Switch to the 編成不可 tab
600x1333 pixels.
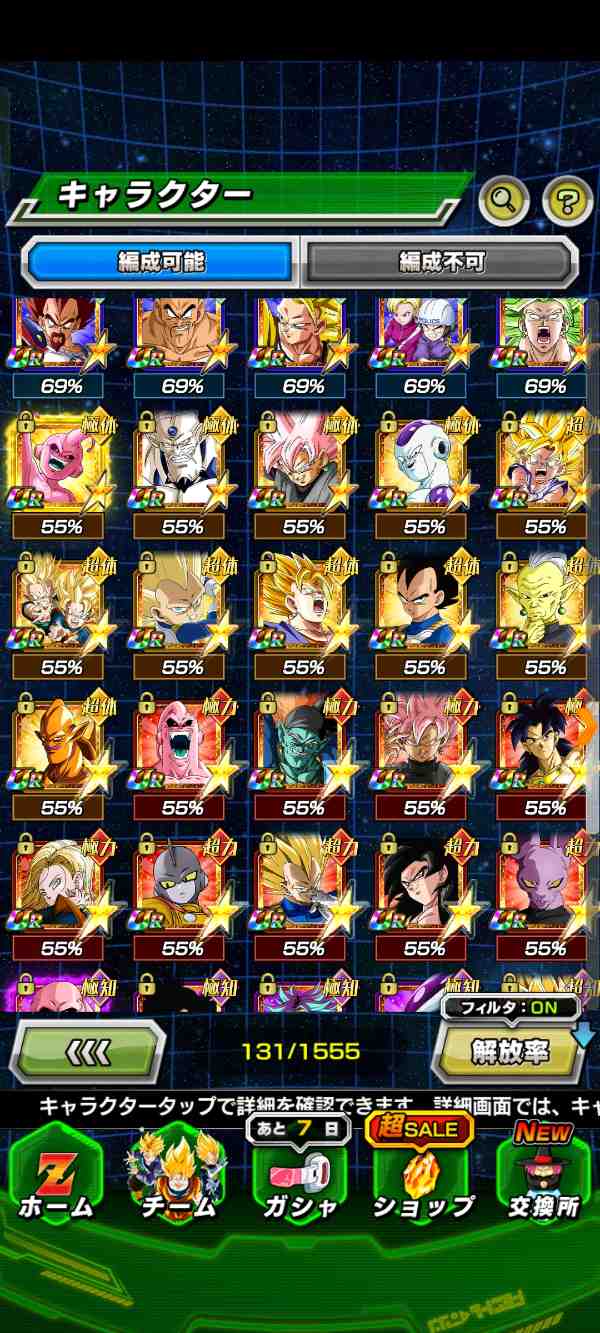pyautogui.click(x=440, y=262)
